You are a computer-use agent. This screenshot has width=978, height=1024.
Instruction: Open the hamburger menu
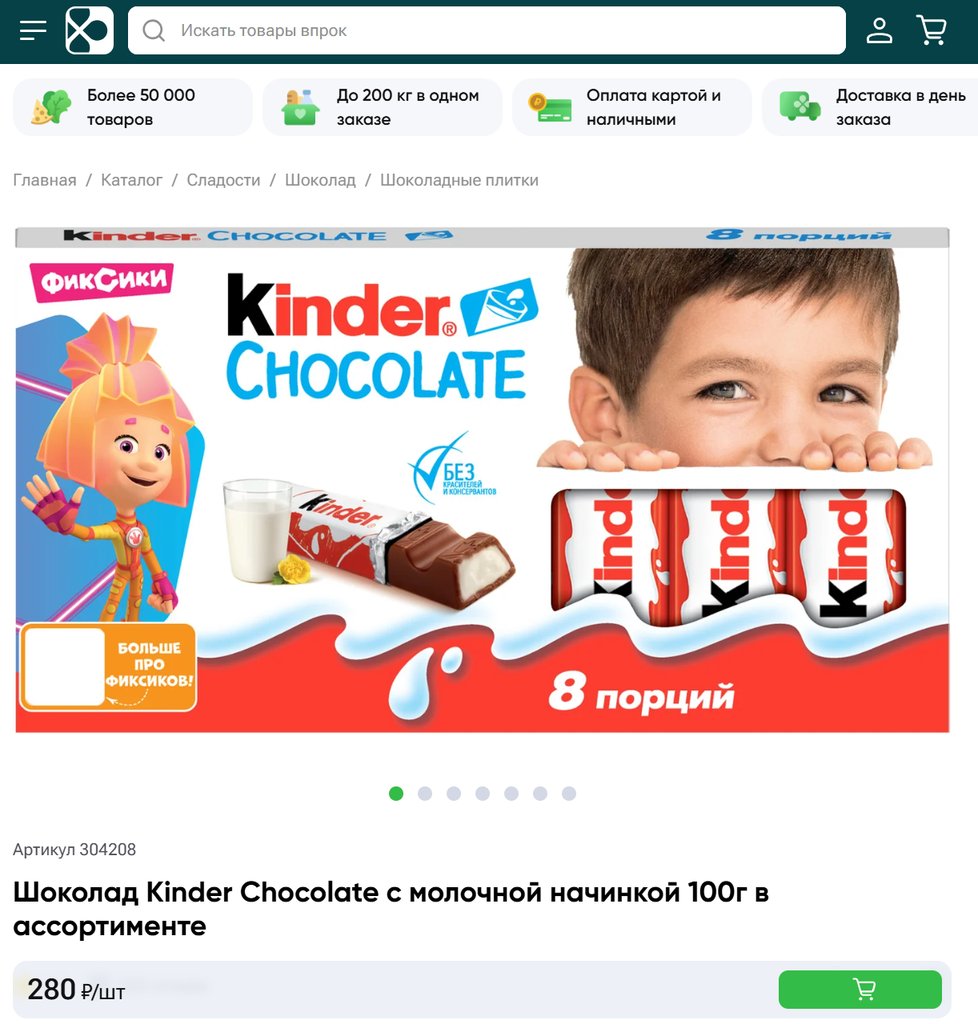(x=33, y=31)
